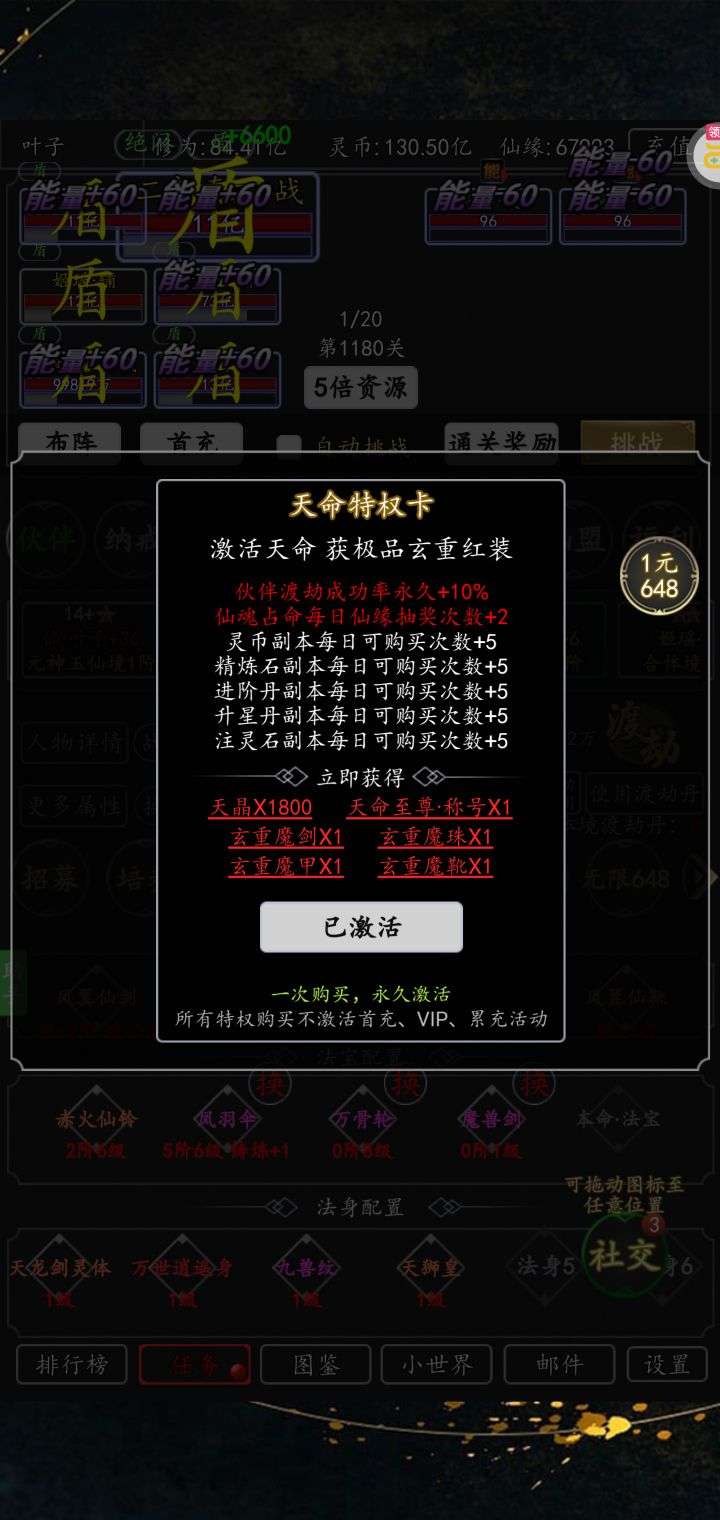Image resolution: width=720 pixels, height=1520 pixels.
Task: View the 玄重魔剑X1 item
Action: click(286, 837)
